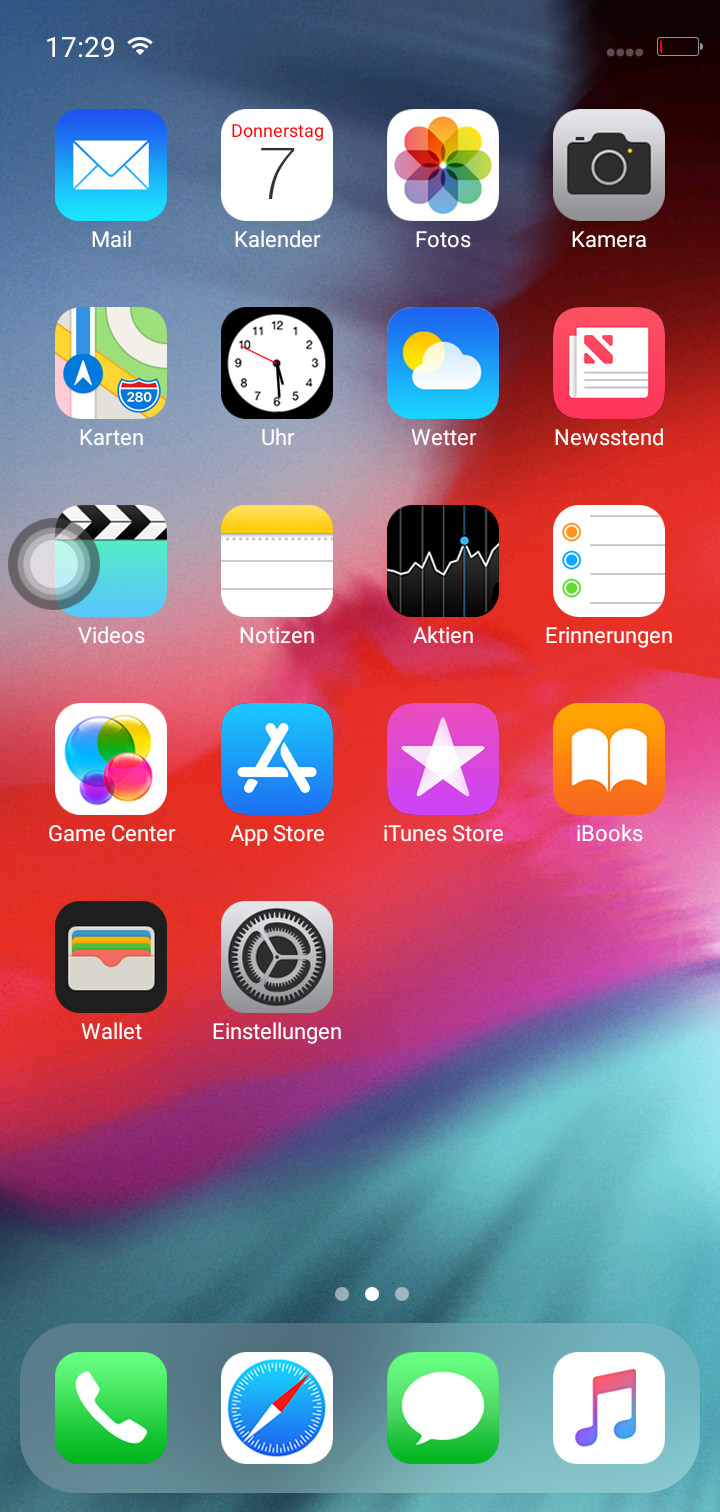Tap the floating assistive touch button
The height and width of the screenshot is (1512, 720).
click(x=54, y=564)
